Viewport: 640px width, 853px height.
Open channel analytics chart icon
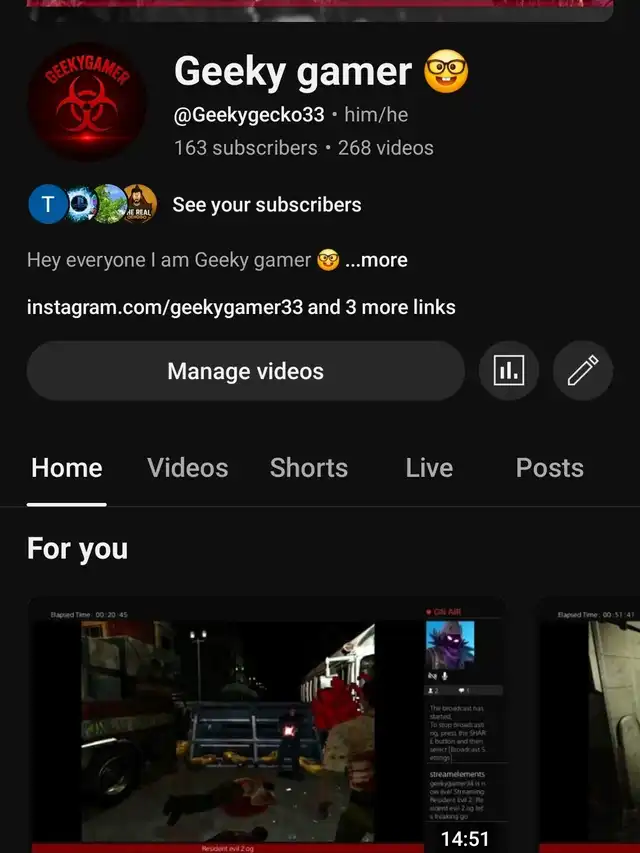click(509, 371)
